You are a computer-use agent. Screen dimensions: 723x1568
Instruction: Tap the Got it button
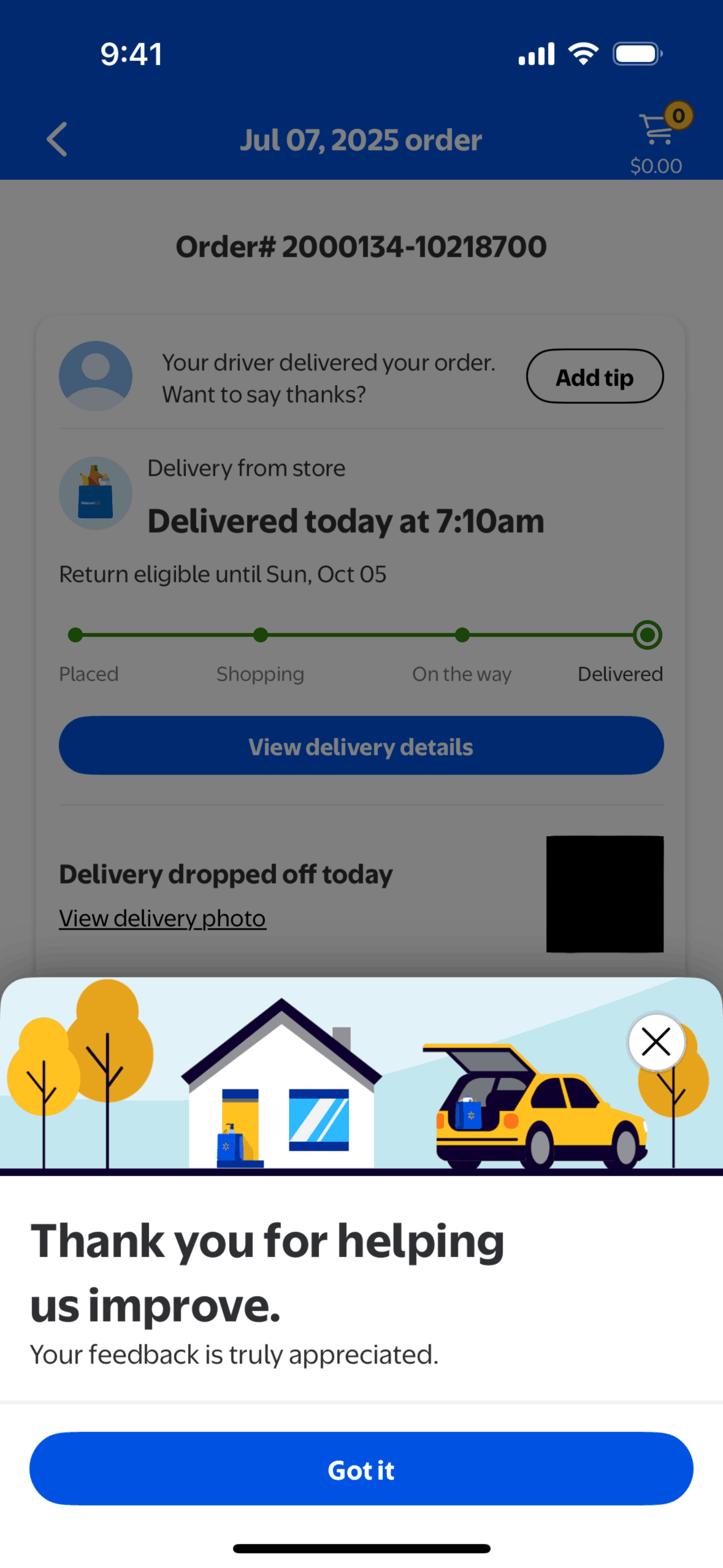pyautogui.click(x=361, y=1469)
